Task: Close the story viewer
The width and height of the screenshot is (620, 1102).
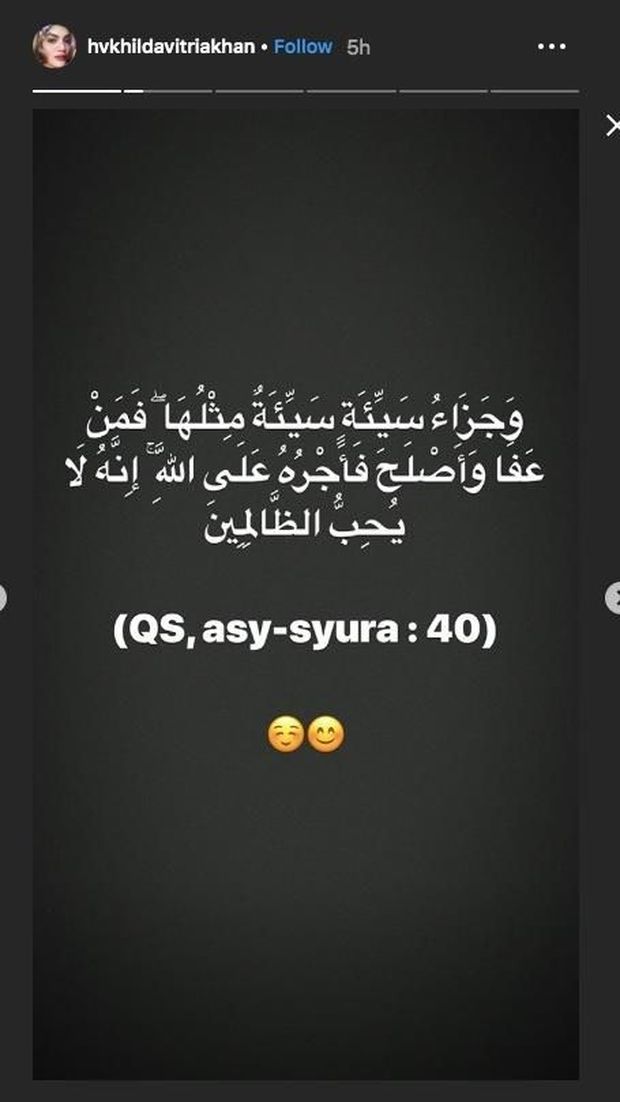Action: pos(612,126)
